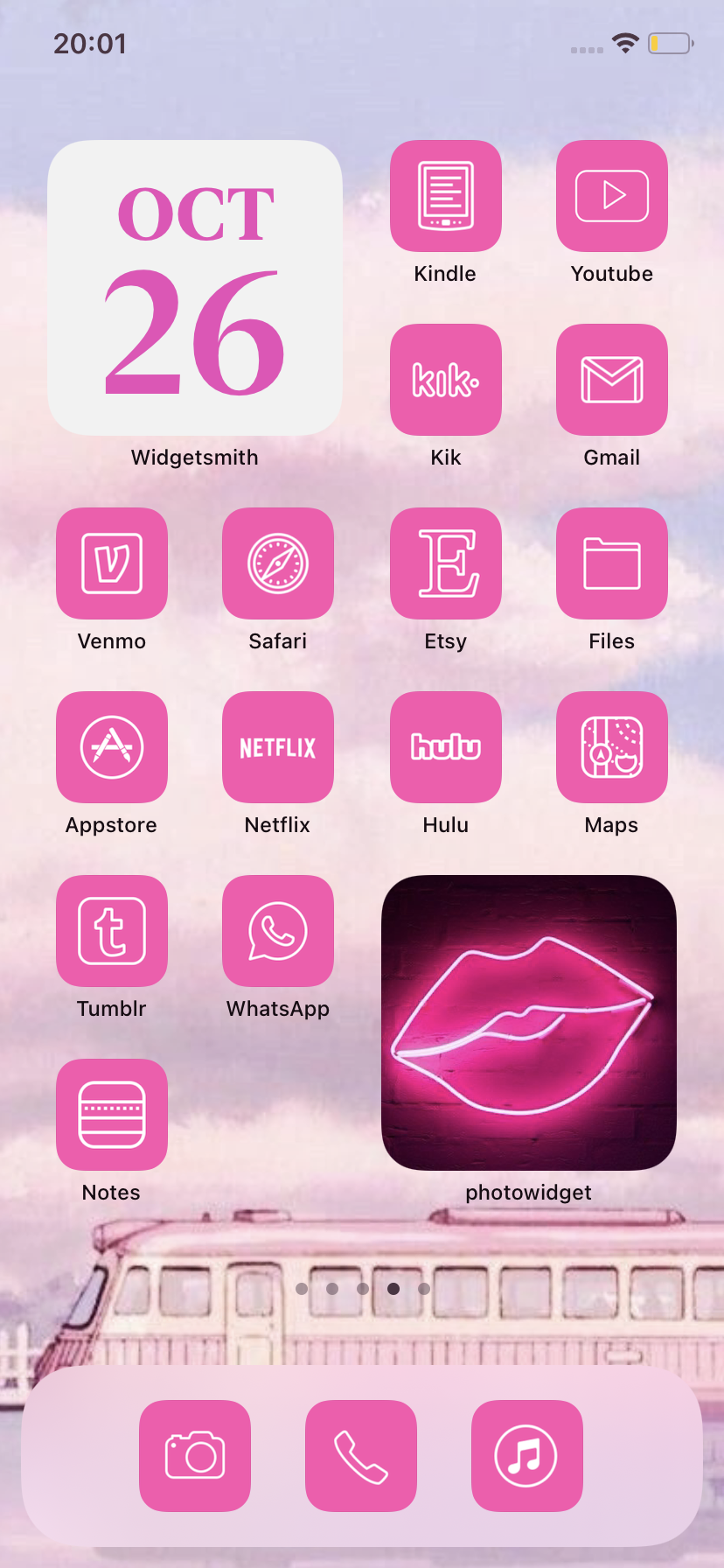Open the Kik messenger app

click(446, 380)
